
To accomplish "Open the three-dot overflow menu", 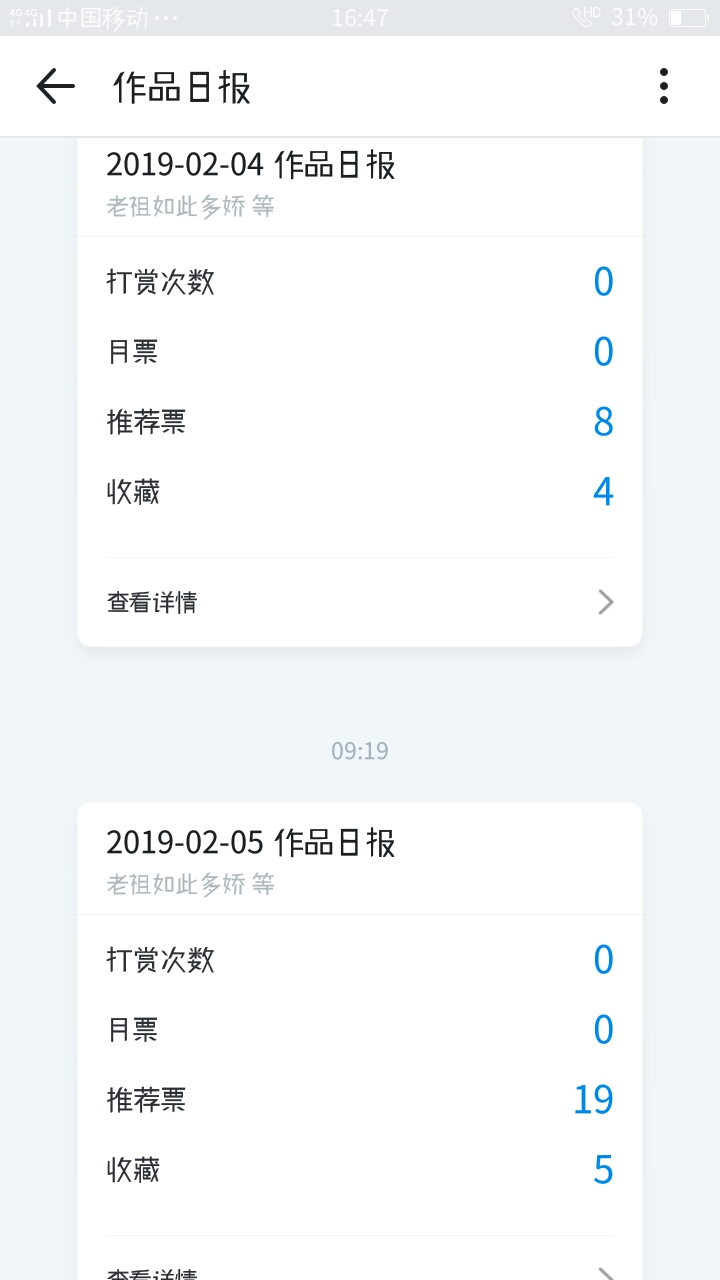I will (663, 87).
